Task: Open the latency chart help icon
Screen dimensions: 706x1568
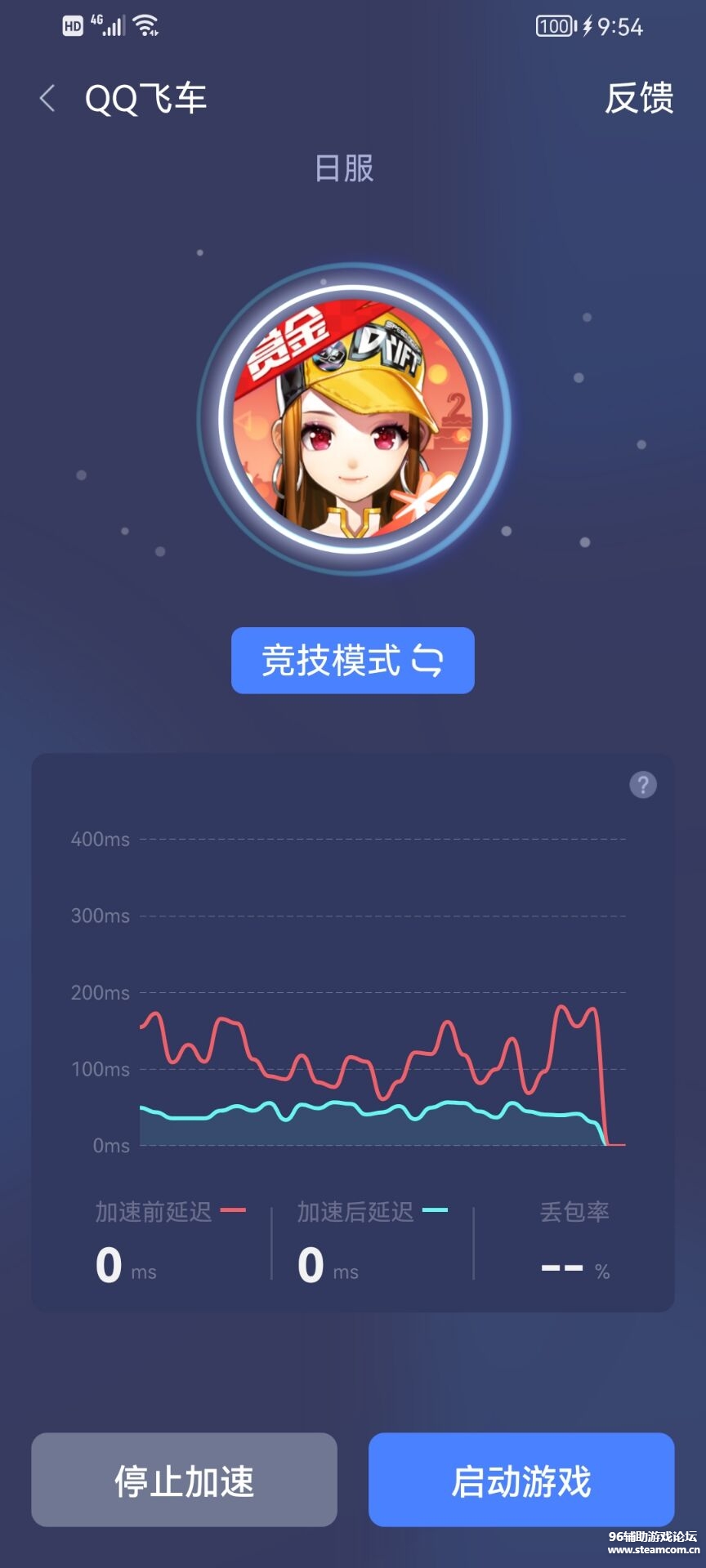Action: click(644, 784)
